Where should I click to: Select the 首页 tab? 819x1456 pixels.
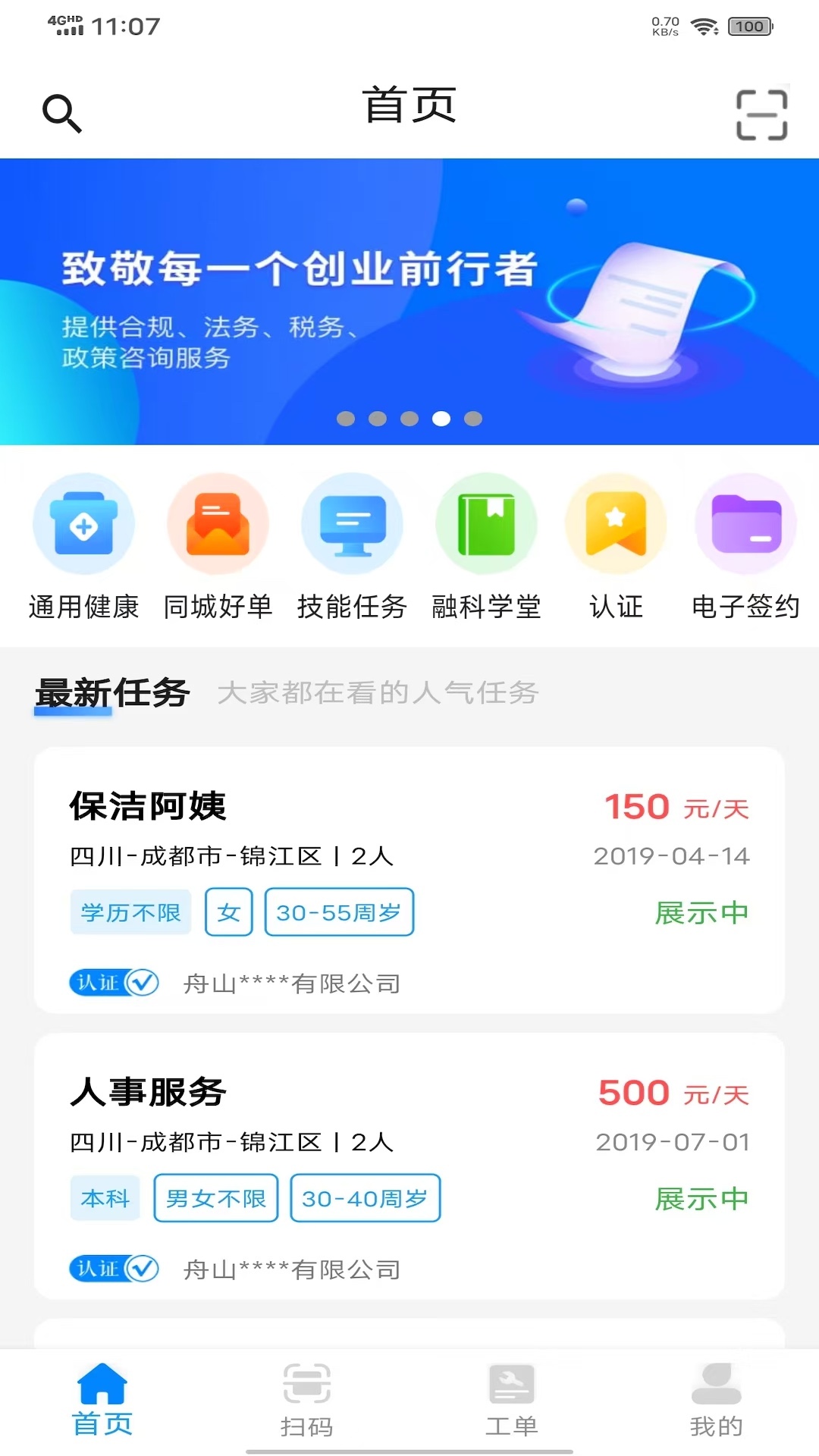[x=102, y=1401]
